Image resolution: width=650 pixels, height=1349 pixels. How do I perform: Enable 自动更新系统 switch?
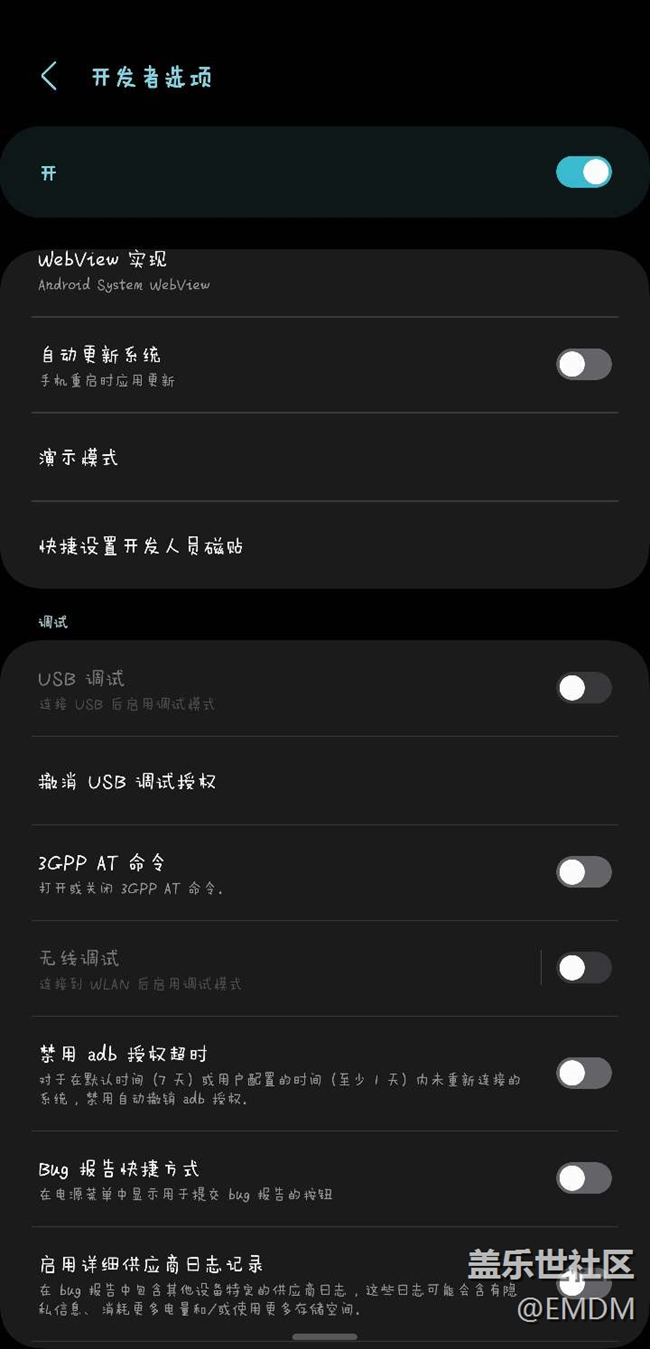583,364
